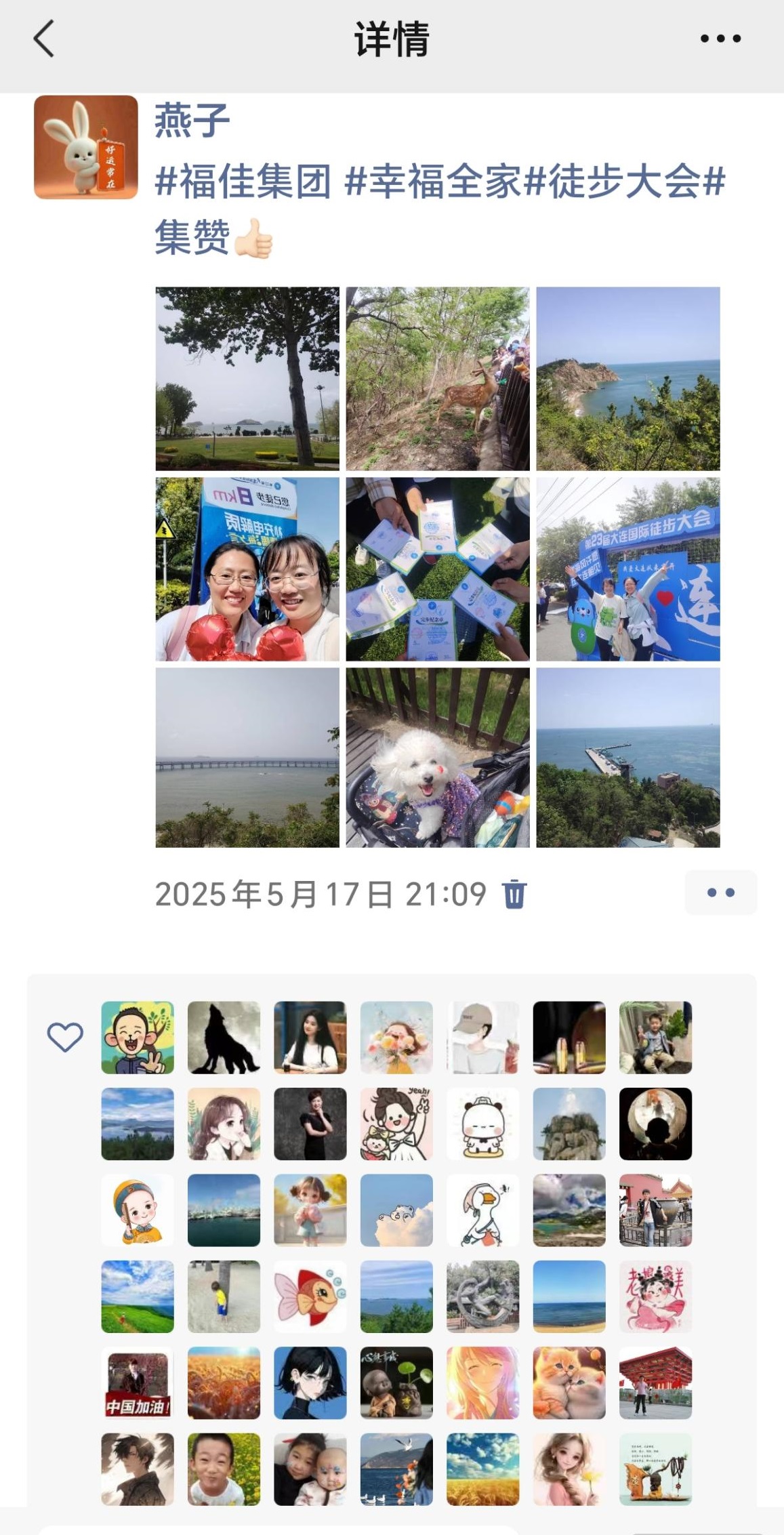Delete this post with the trash icon
784x1535 pixels.
(514, 893)
